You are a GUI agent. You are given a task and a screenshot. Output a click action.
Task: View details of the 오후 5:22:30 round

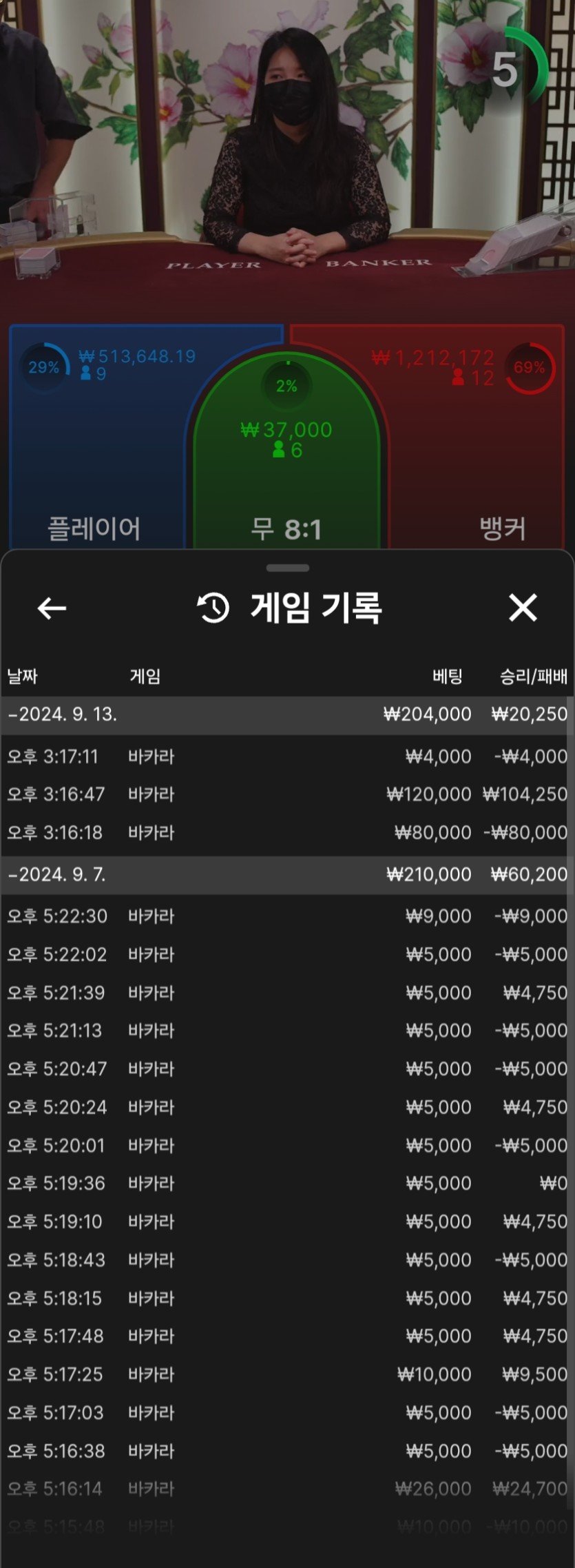point(287,916)
